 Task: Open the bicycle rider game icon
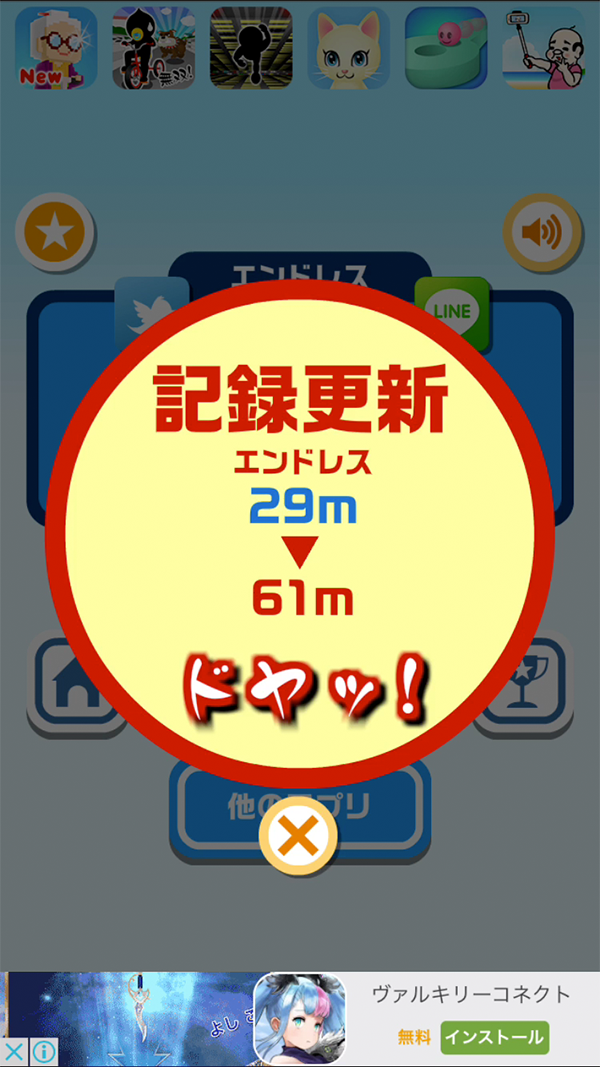(x=153, y=48)
